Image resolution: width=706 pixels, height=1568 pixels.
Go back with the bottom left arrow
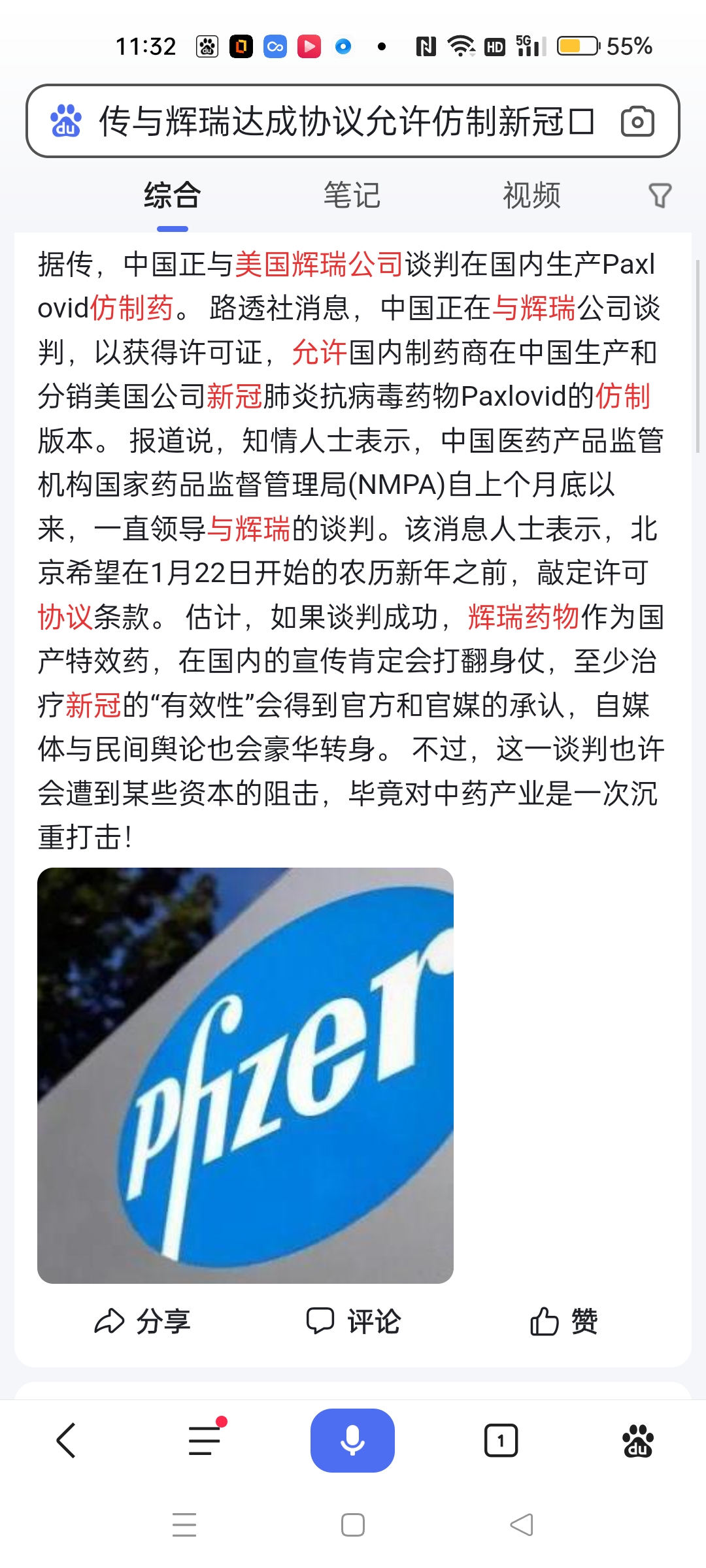tap(66, 1441)
